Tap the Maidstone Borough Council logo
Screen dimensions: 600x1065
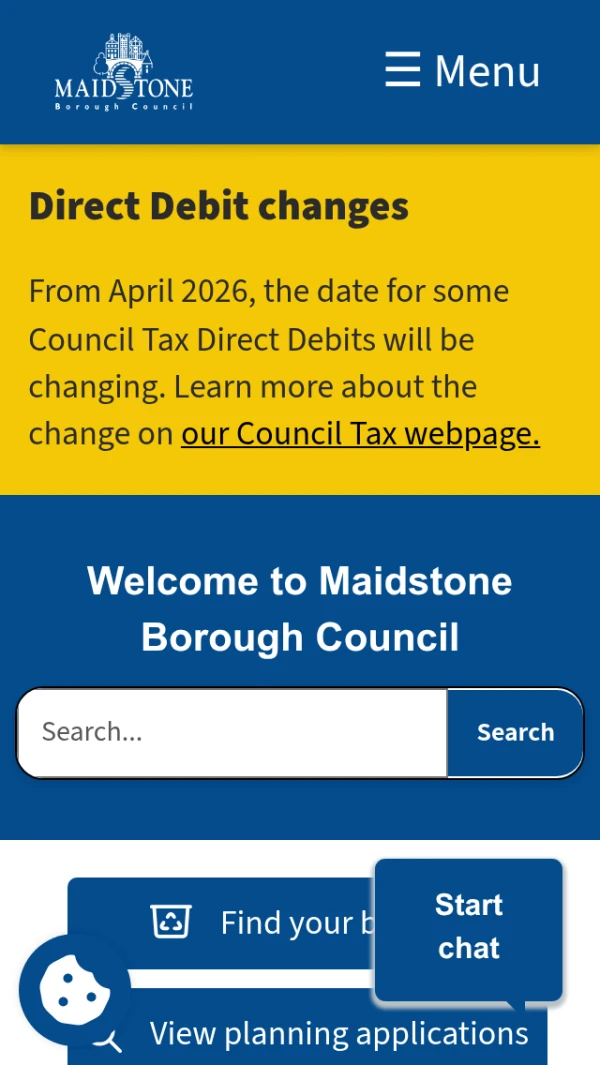(123, 72)
